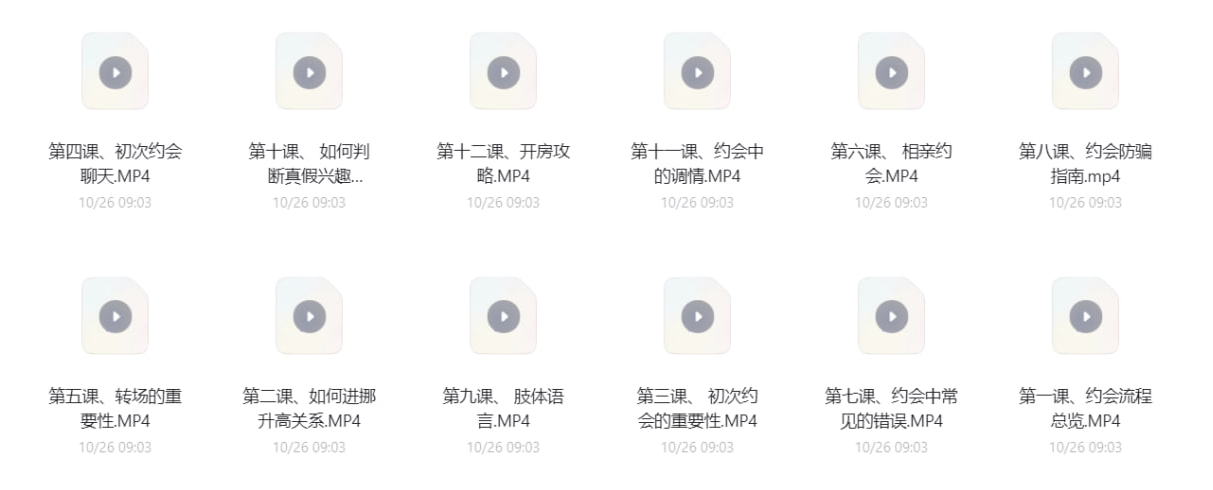Open 第二课、如何进挪升高关系.MP4
This screenshot has height=490, width=1213.
pyautogui.click(x=309, y=316)
